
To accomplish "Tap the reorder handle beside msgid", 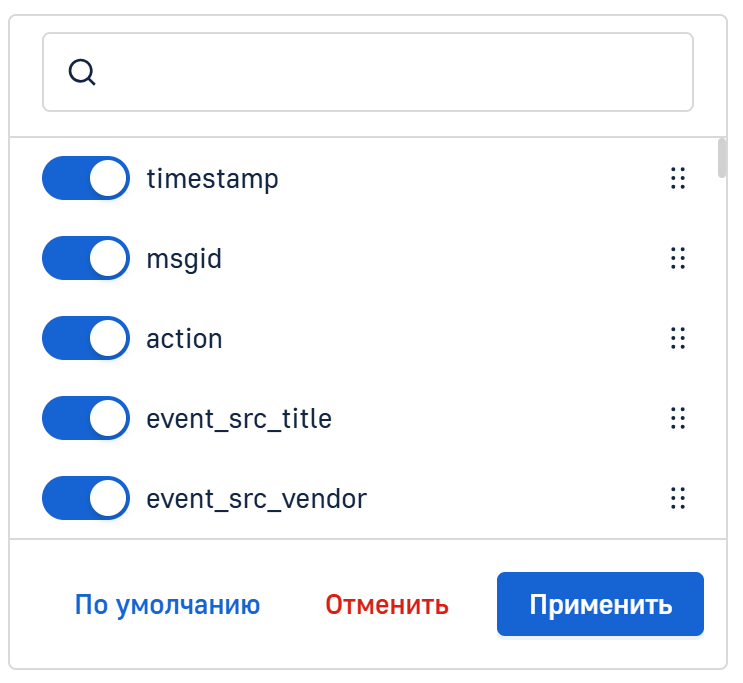I will 678,258.
